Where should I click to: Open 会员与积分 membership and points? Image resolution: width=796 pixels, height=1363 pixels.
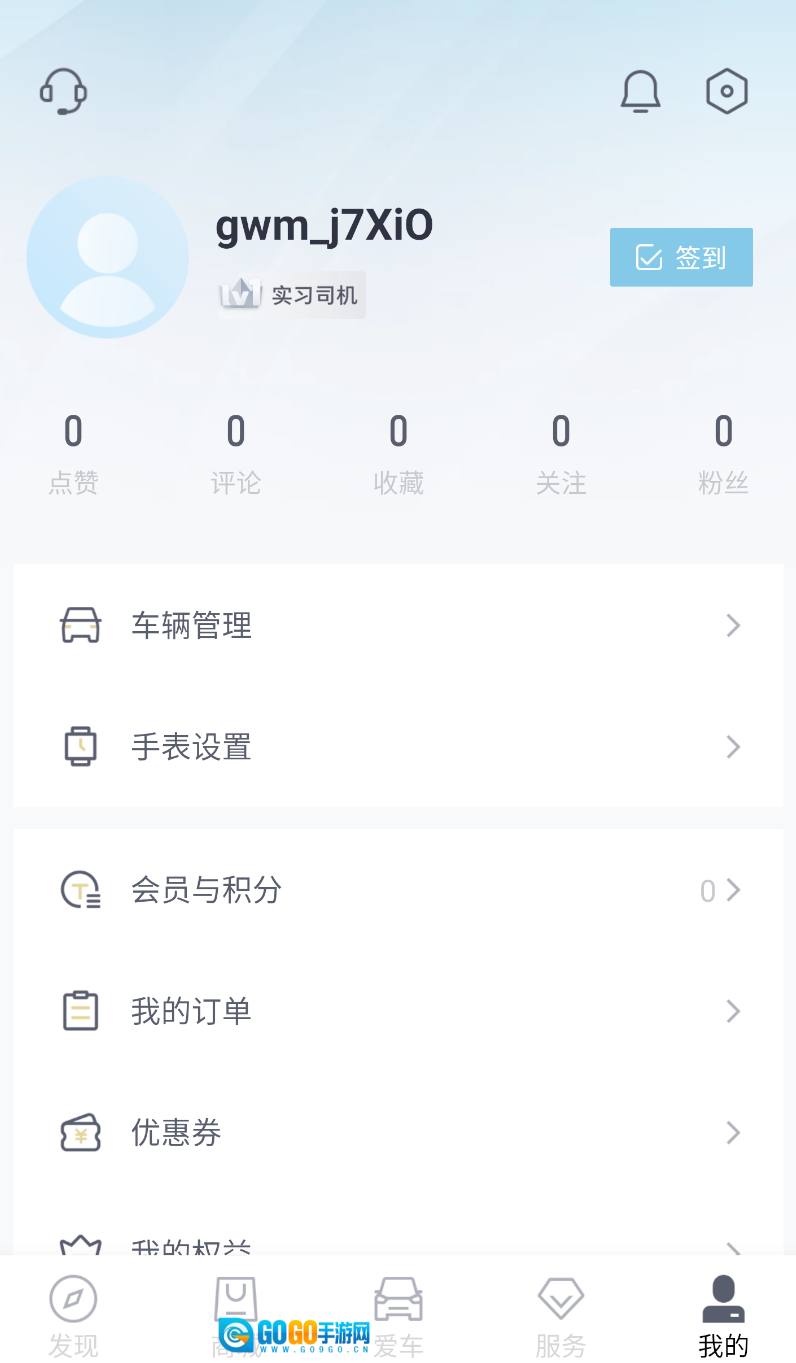398,890
